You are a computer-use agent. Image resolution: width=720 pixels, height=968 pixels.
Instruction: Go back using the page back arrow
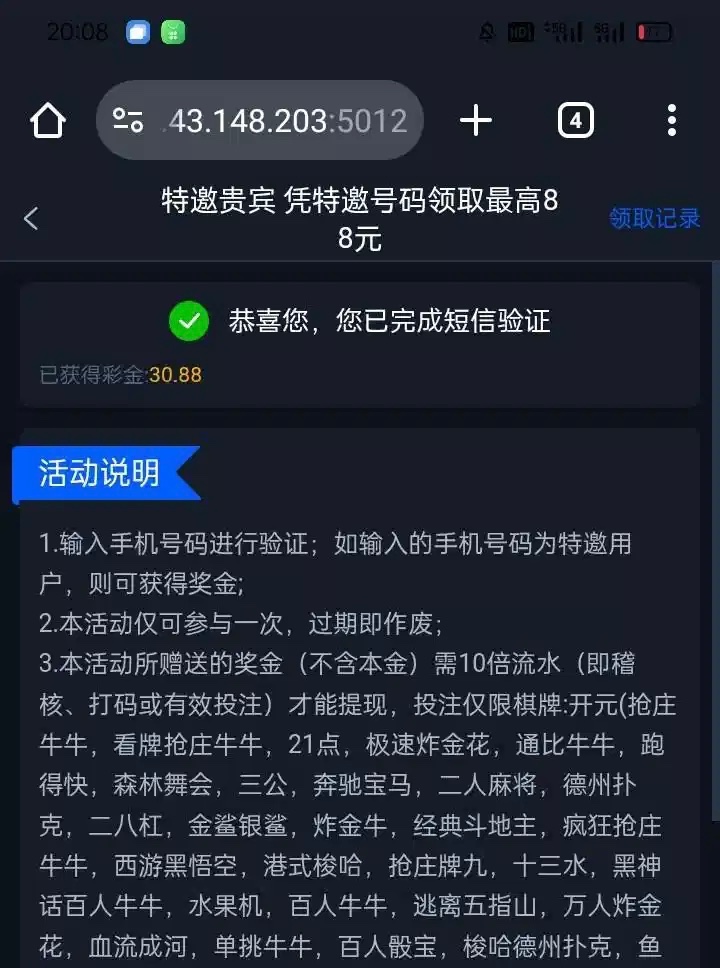tap(31, 218)
